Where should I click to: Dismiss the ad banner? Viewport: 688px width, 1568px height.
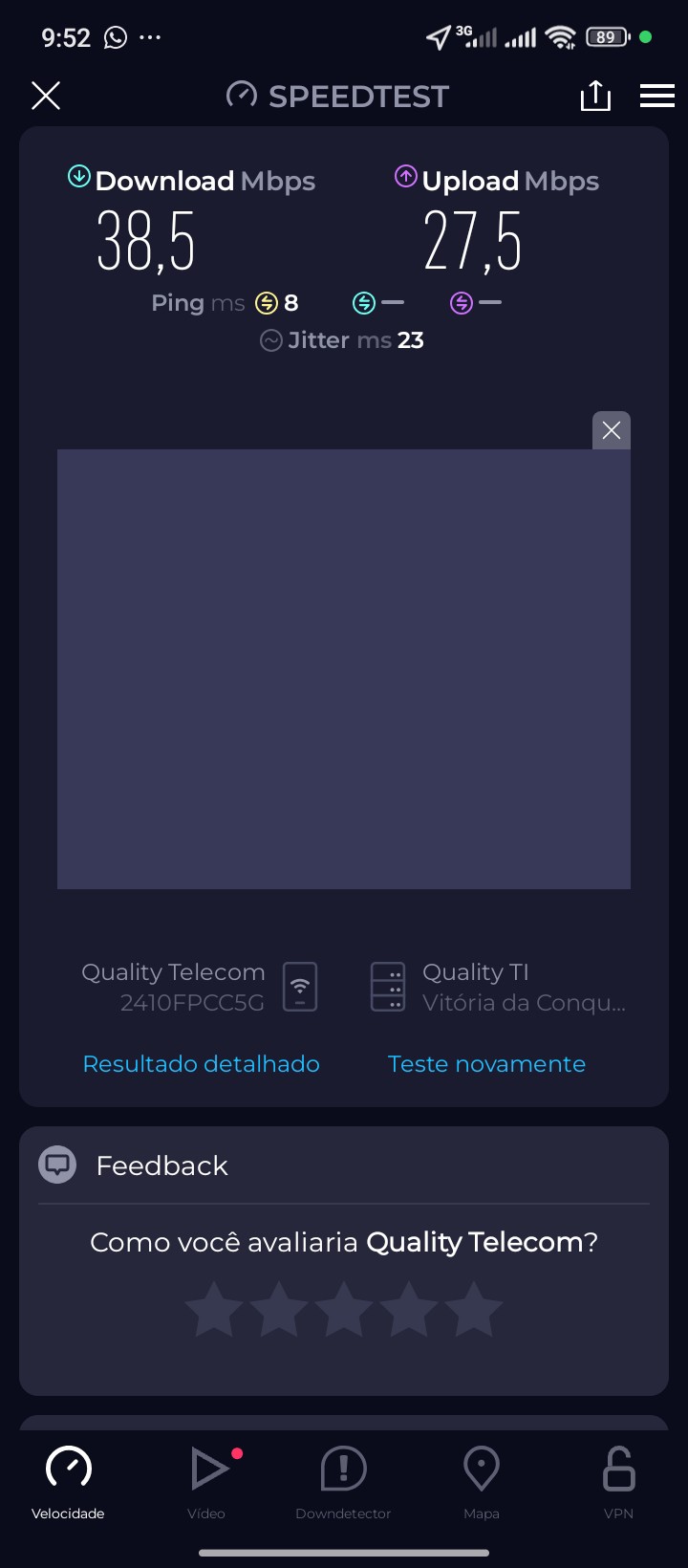coord(612,430)
